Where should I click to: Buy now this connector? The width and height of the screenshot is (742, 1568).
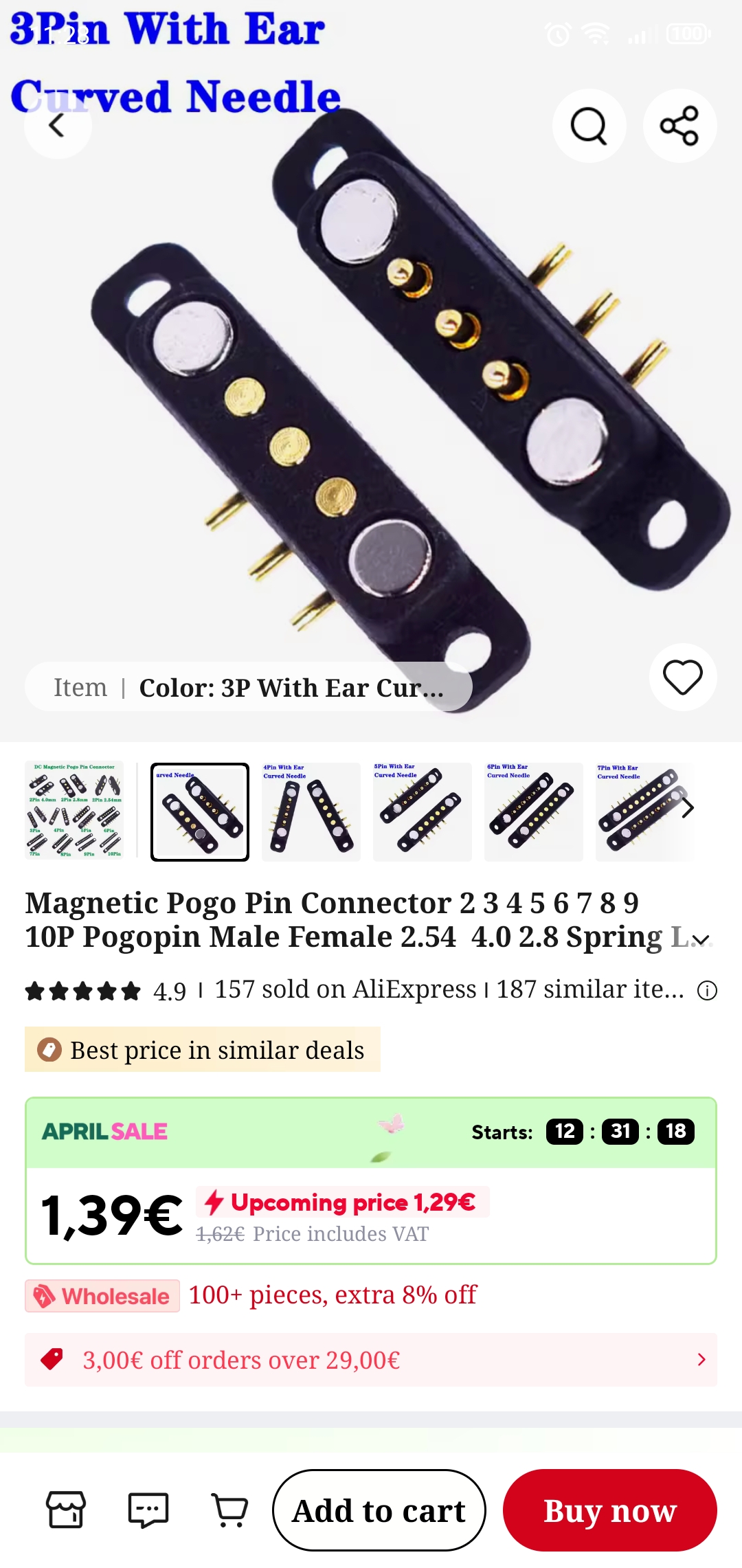[609, 1510]
